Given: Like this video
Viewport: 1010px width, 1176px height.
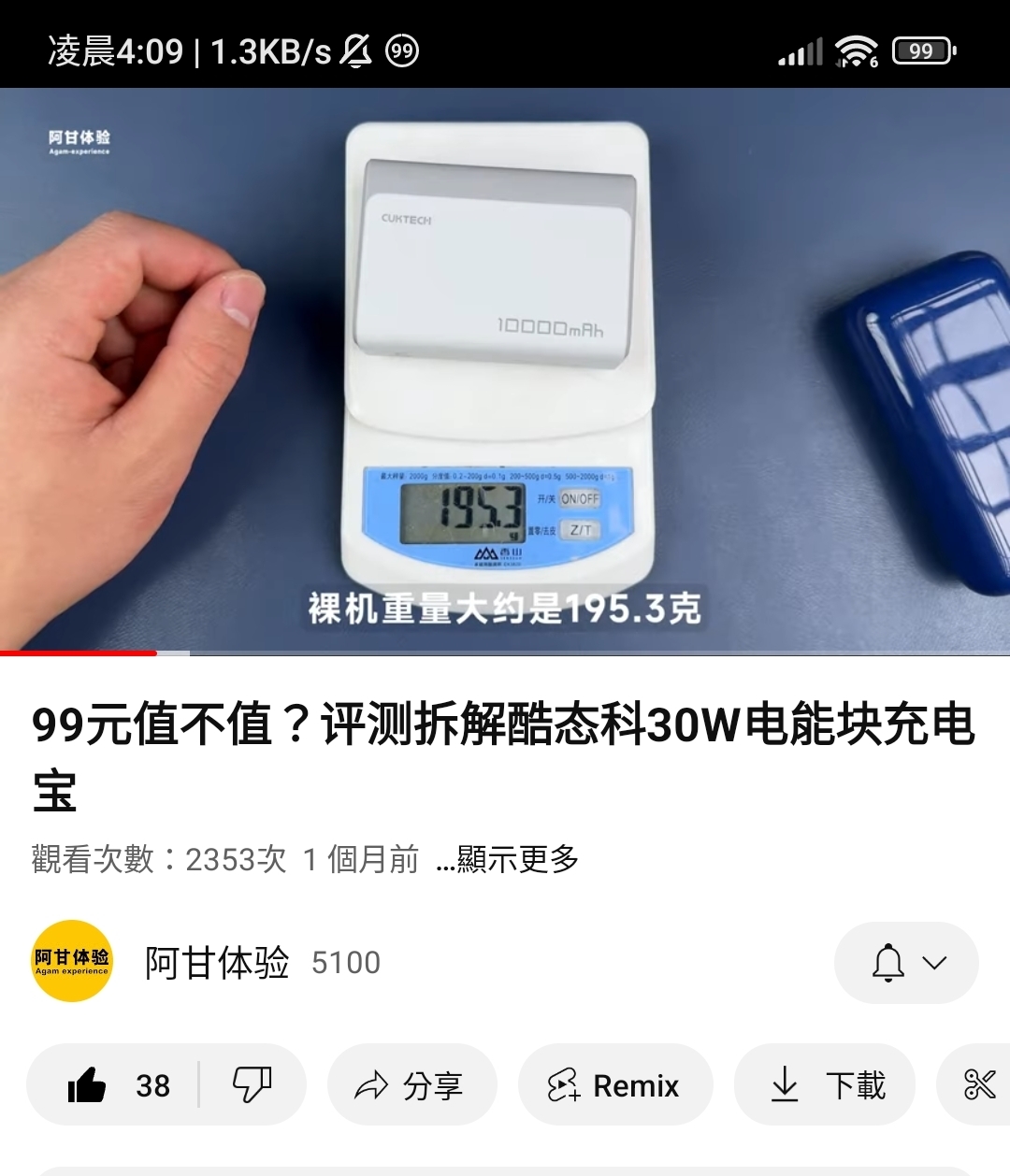Looking at the screenshot, I should (x=112, y=1085).
